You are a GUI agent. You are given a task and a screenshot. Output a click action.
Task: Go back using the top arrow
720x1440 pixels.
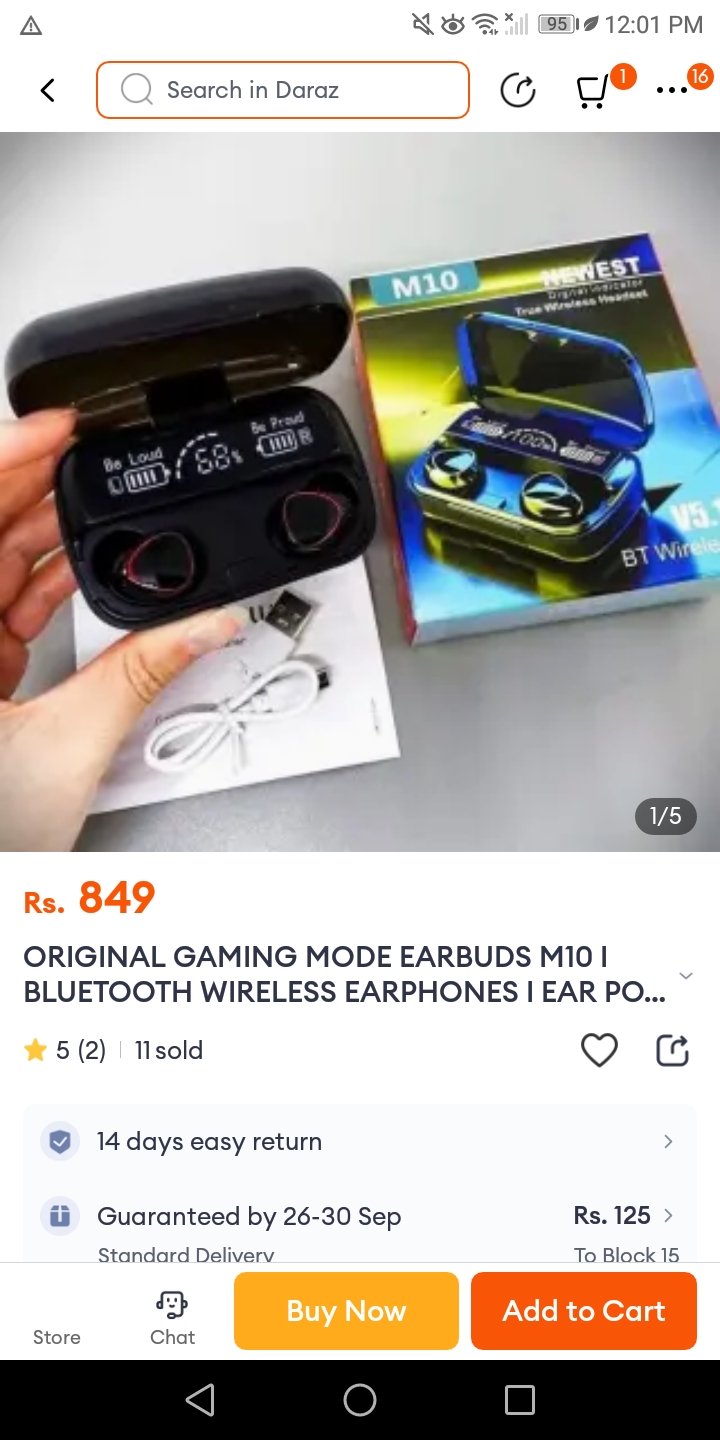point(47,90)
